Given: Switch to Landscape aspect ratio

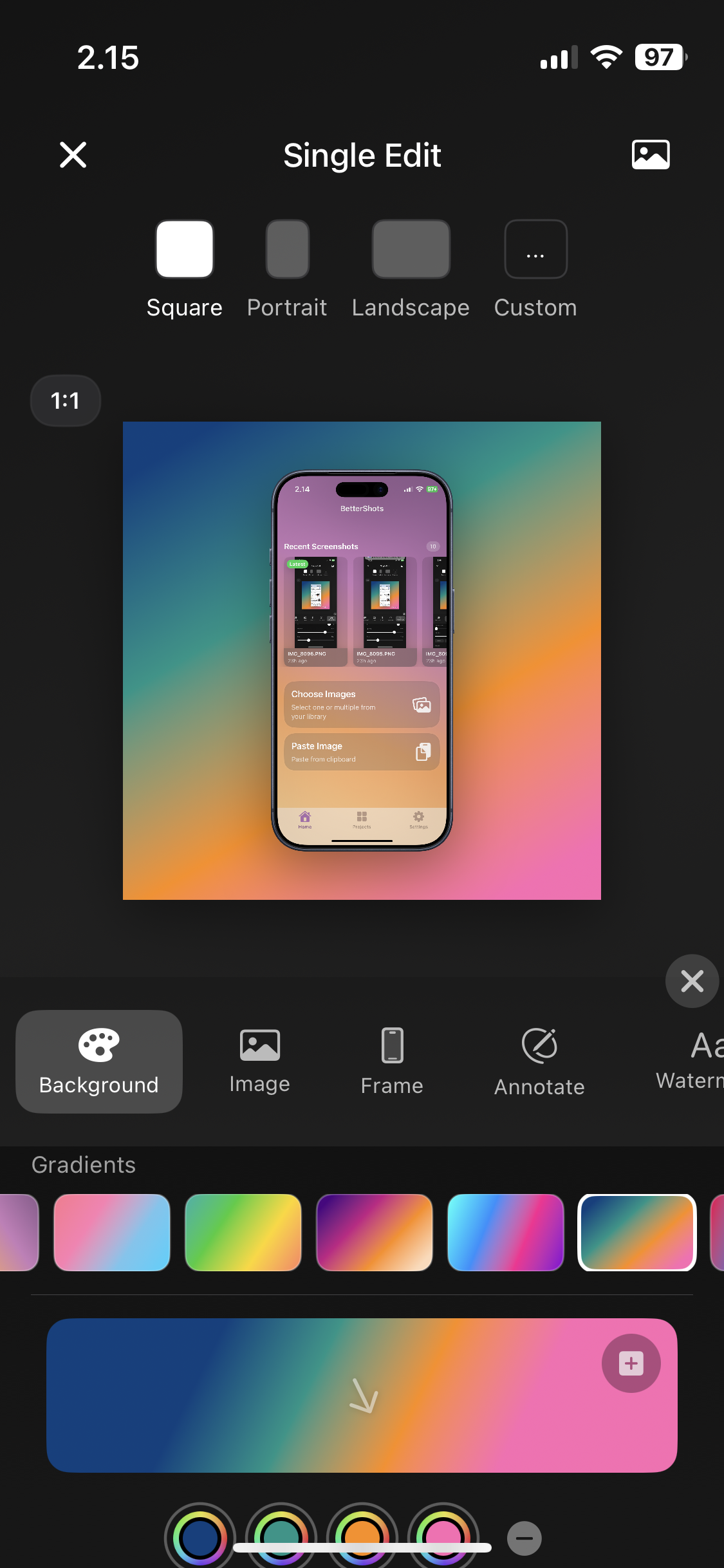Looking at the screenshot, I should [411, 249].
